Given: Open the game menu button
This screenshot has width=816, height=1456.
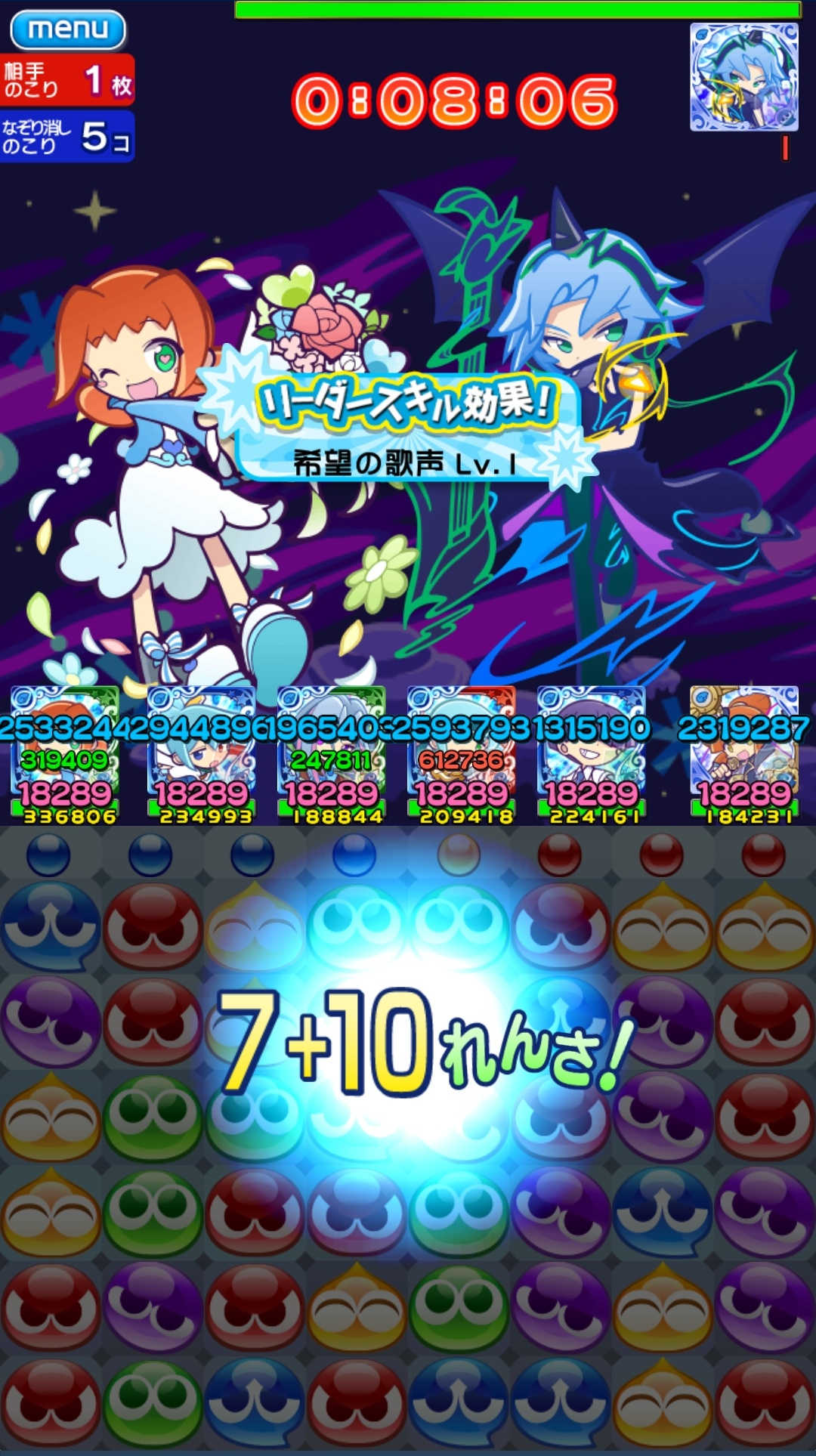Looking at the screenshot, I should pos(67,29).
